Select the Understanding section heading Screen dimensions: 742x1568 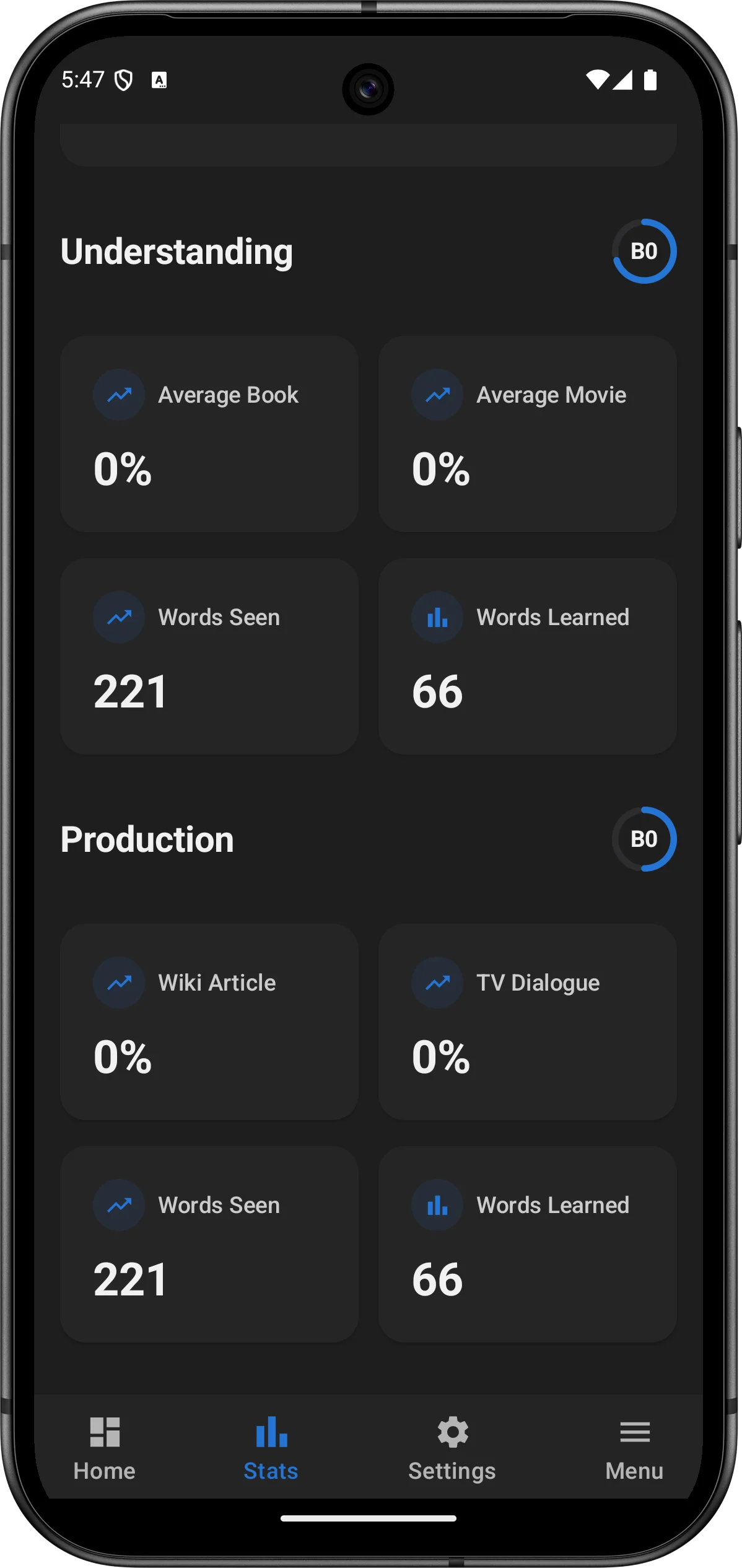(178, 252)
